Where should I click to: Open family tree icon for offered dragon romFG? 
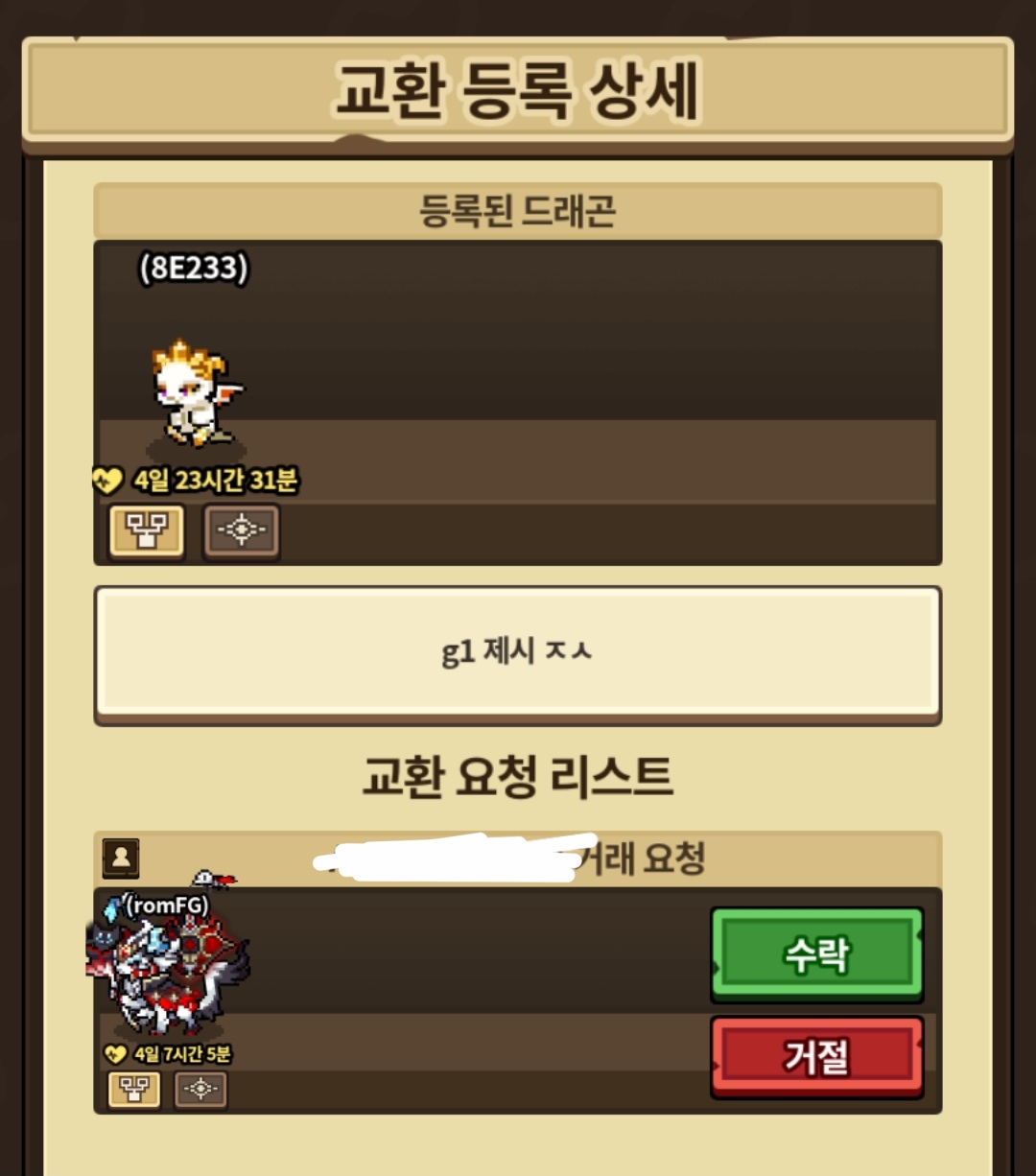pos(134,1090)
